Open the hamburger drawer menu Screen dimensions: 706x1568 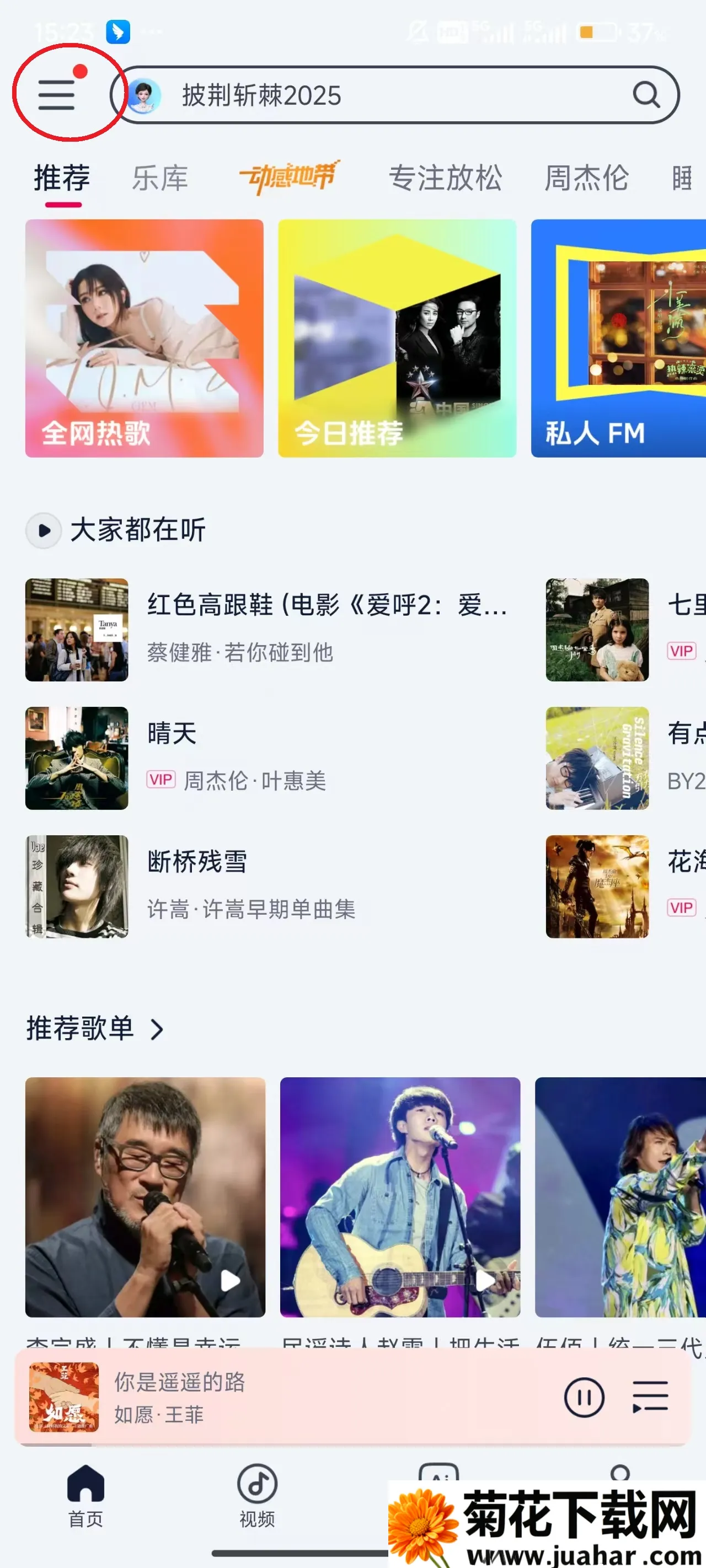coord(56,95)
